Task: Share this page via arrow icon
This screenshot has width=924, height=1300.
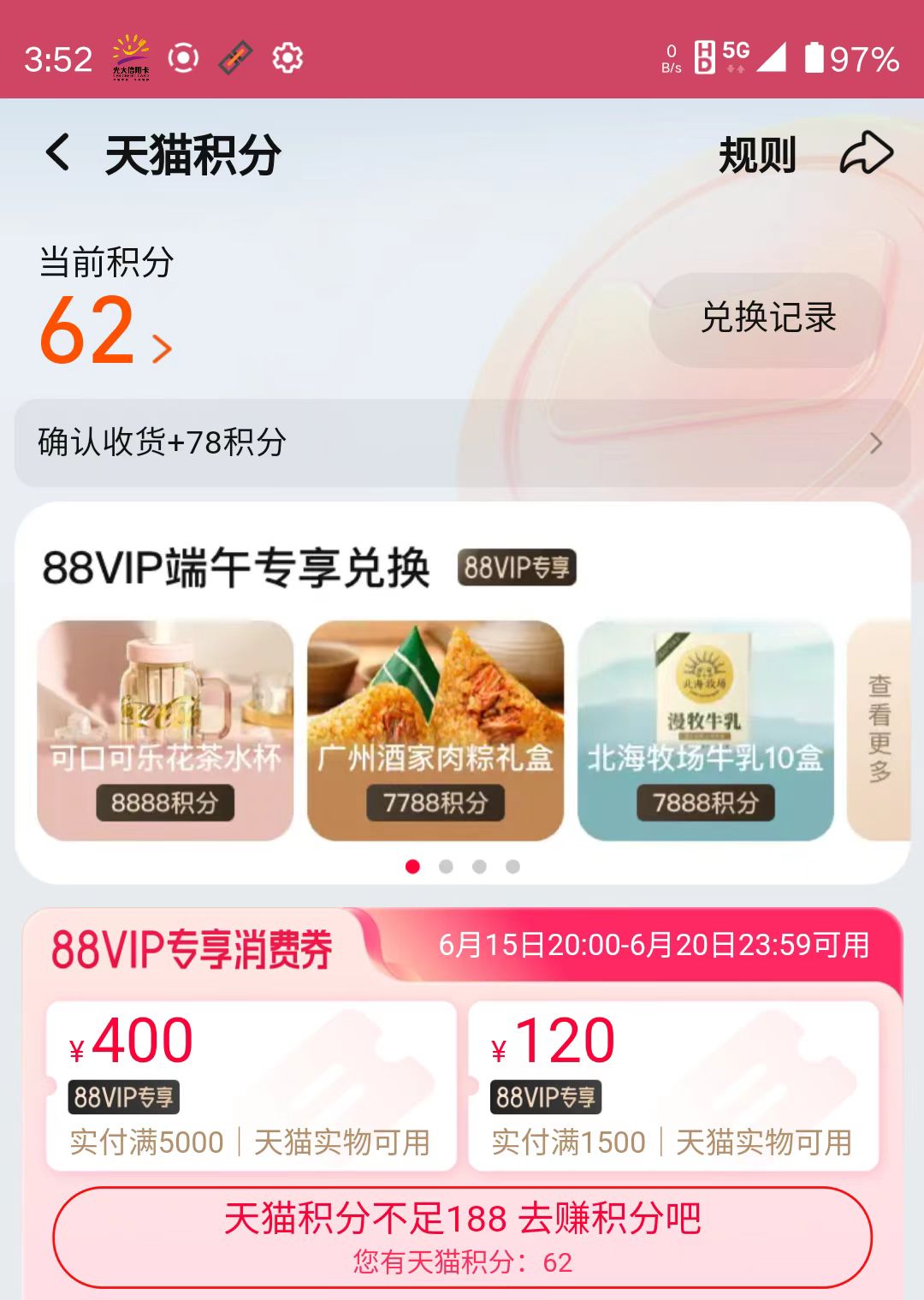Action: click(866, 154)
